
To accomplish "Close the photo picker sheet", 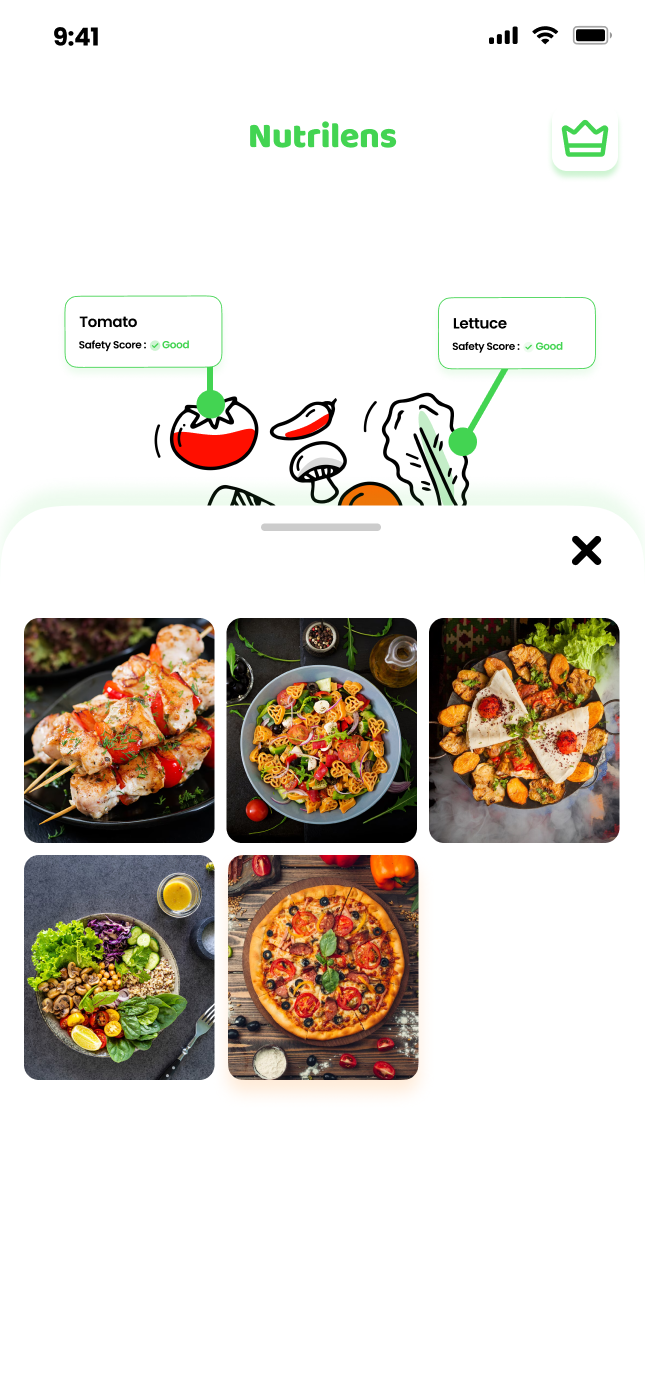I will point(586,550).
